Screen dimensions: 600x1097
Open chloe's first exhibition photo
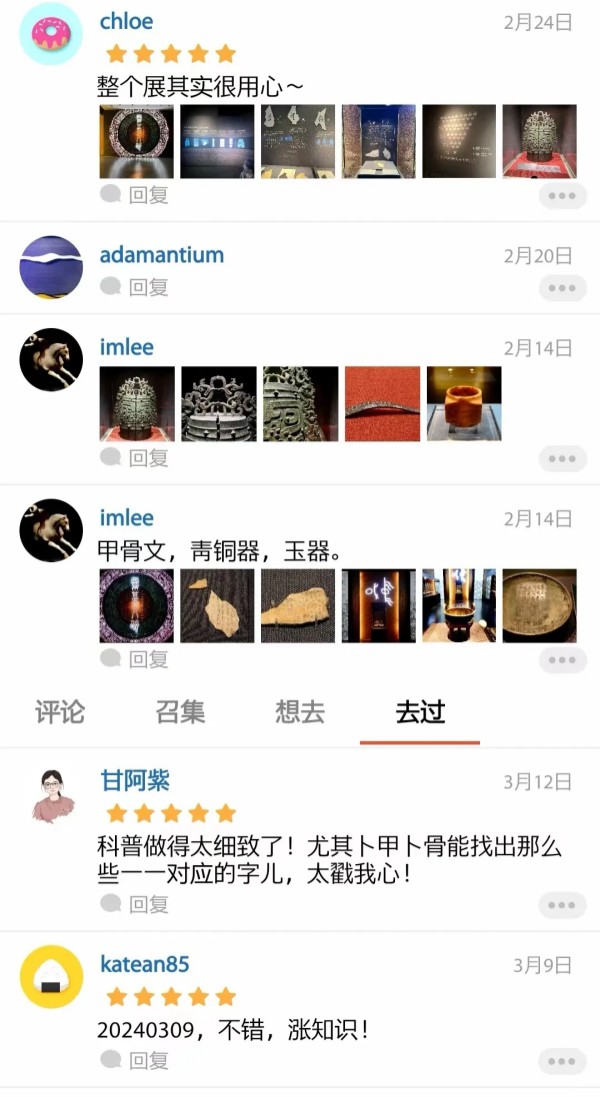pos(137,141)
